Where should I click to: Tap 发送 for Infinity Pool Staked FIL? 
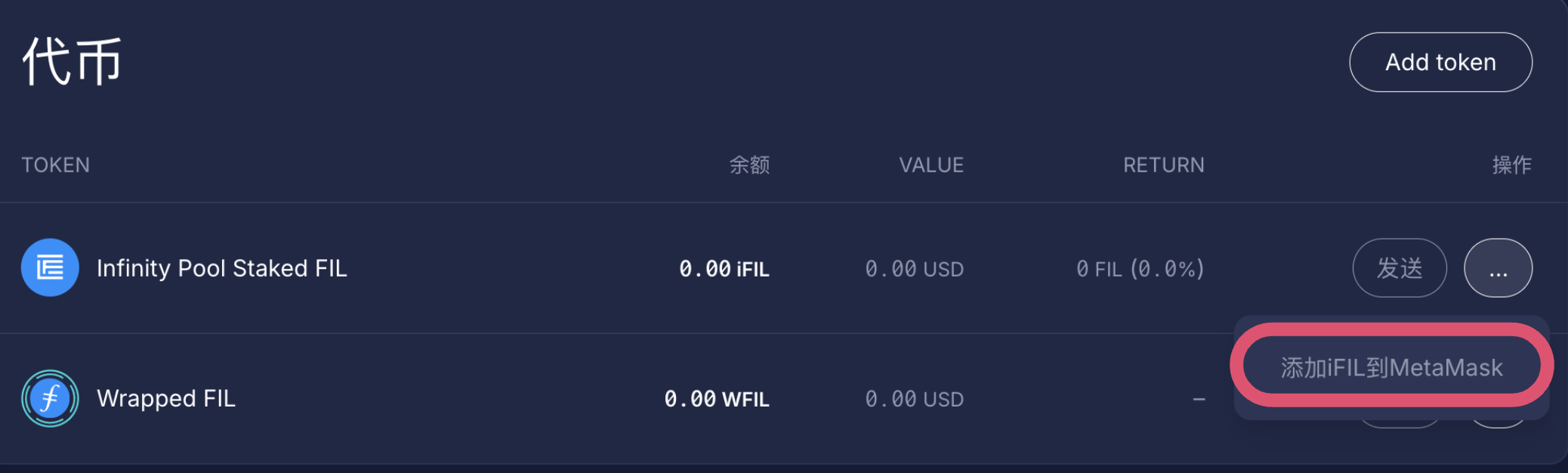(x=1399, y=268)
